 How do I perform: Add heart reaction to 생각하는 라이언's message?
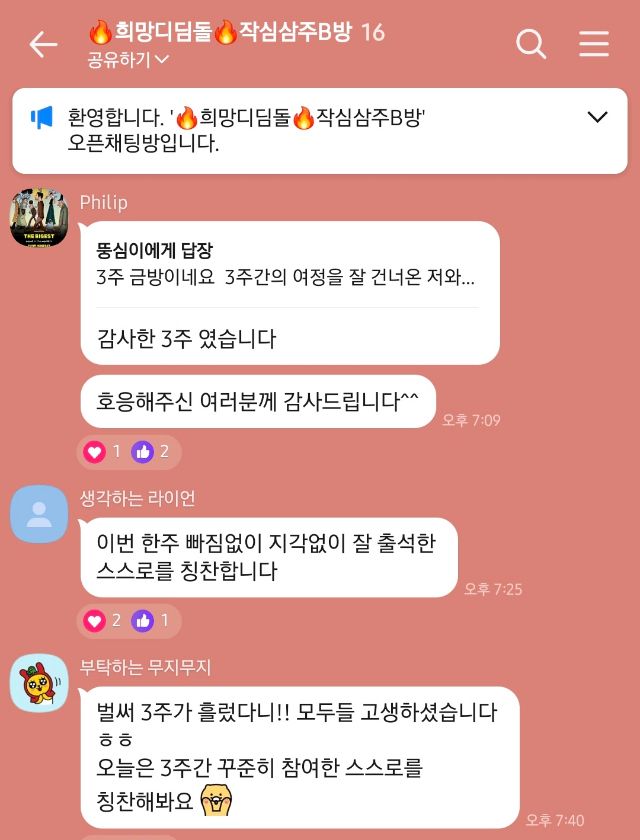(x=103, y=621)
